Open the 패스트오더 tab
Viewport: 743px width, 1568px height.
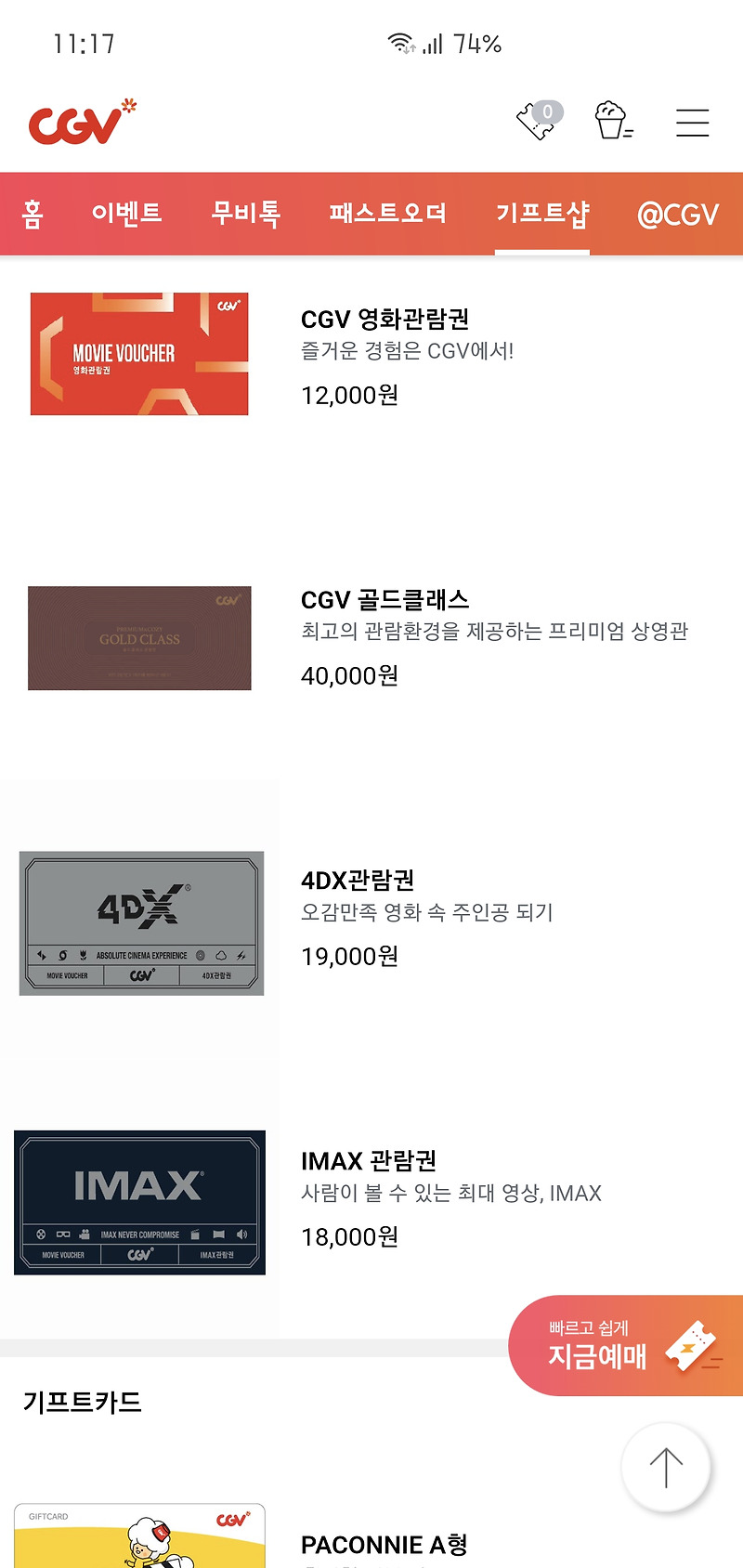[x=388, y=214]
